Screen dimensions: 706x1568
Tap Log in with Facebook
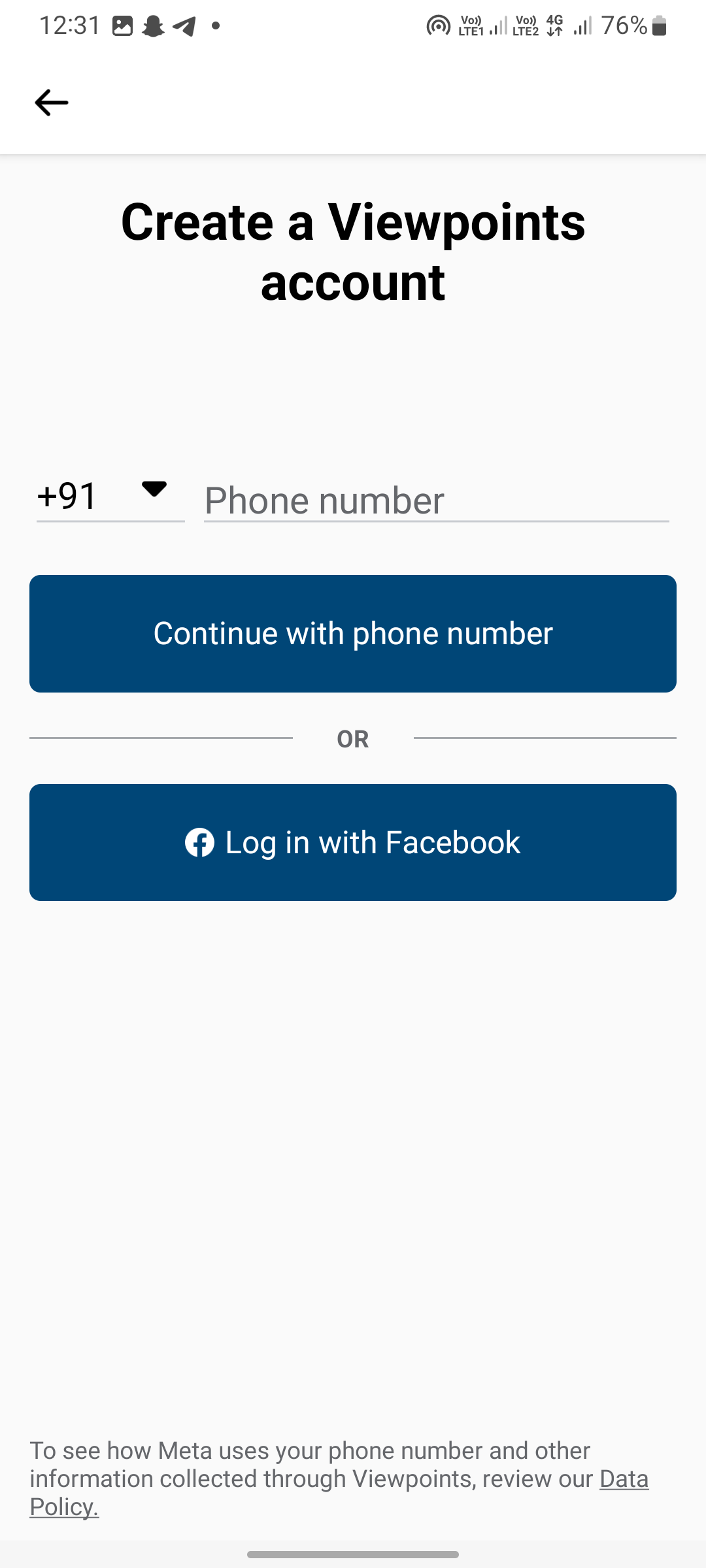tap(353, 842)
